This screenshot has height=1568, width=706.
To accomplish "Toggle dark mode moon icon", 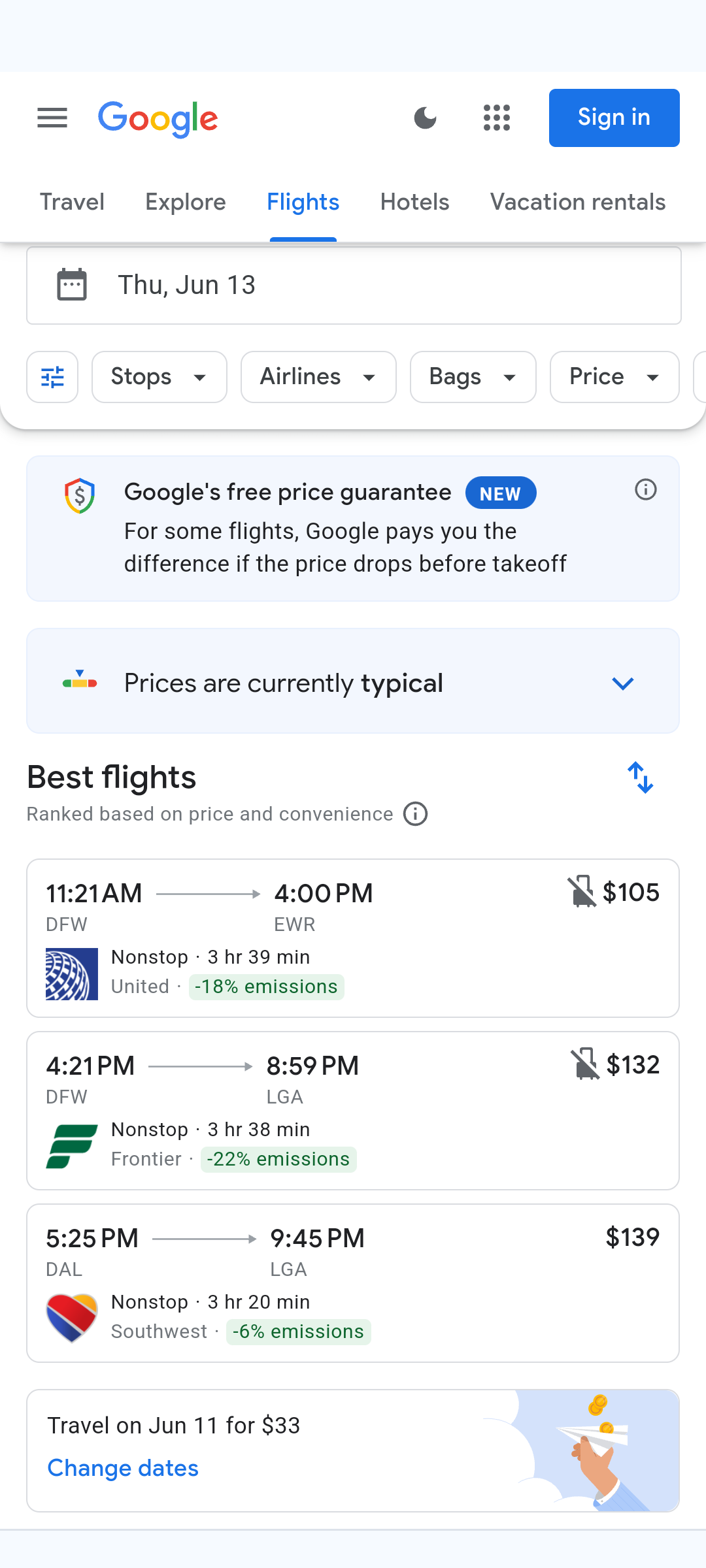I will [x=426, y=118].
